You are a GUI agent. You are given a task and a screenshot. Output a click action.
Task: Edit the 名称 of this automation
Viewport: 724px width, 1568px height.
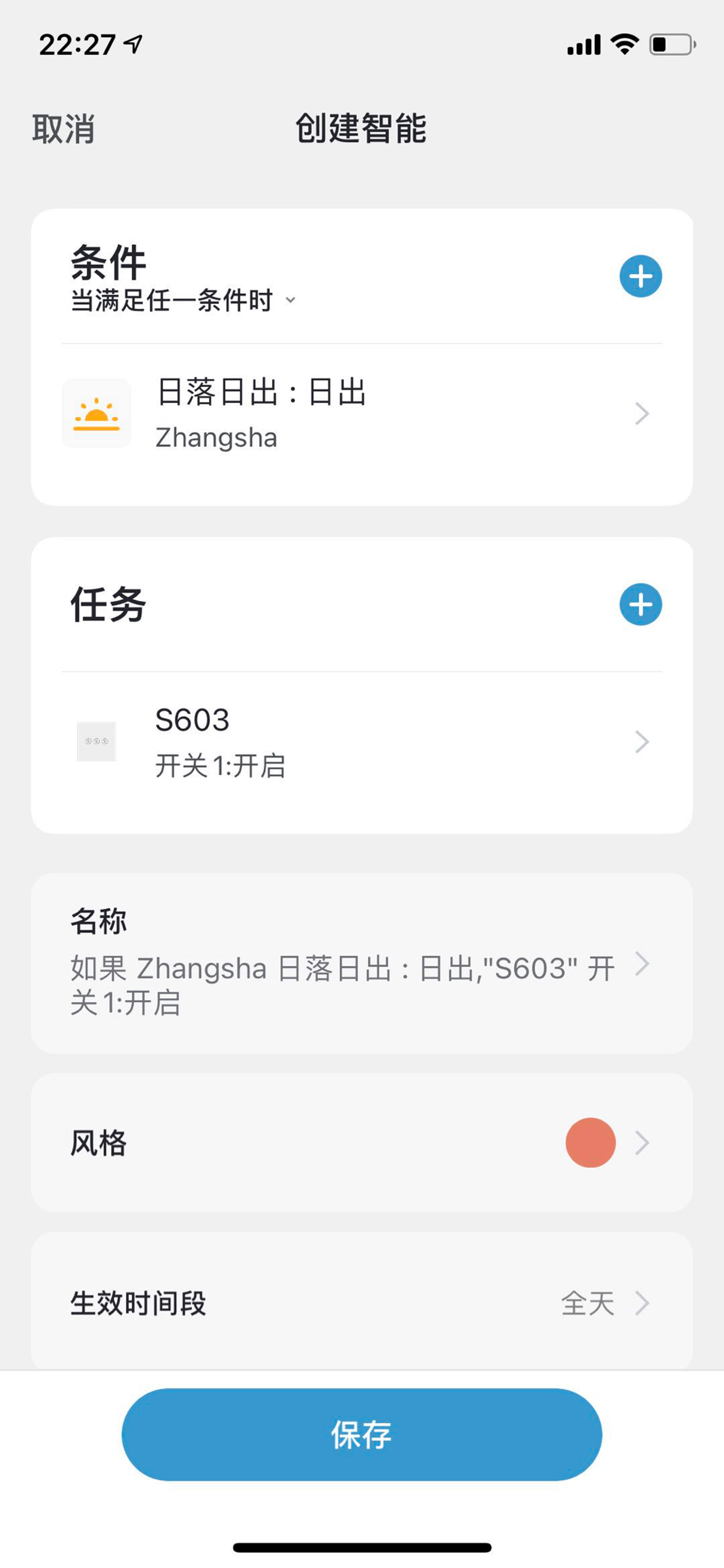[362, 963]
